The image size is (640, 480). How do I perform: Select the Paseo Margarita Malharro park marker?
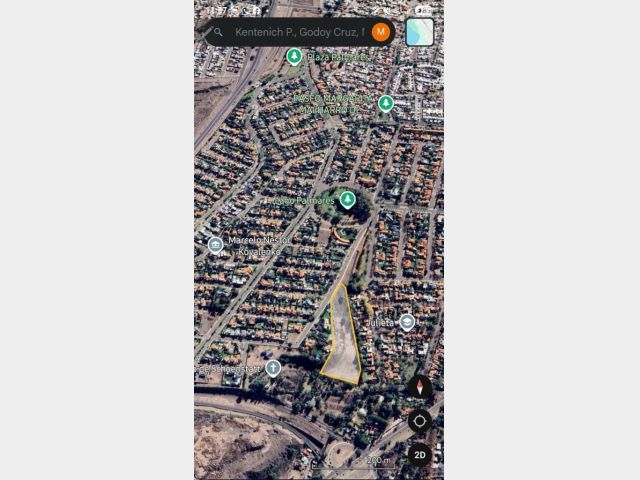(x=386, y=103)
